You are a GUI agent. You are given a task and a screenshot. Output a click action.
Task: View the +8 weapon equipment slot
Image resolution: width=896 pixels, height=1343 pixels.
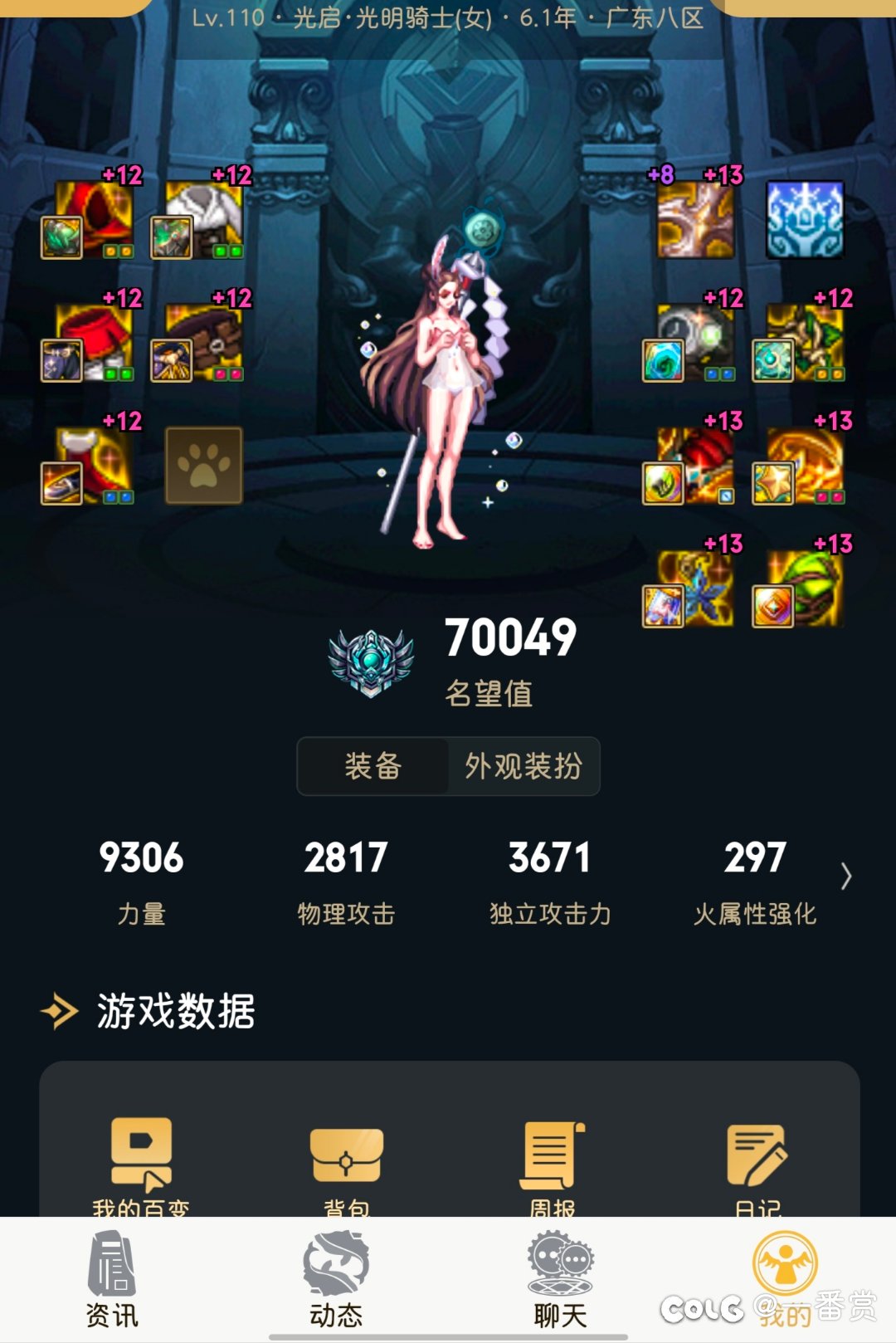[x=695, y=220]
